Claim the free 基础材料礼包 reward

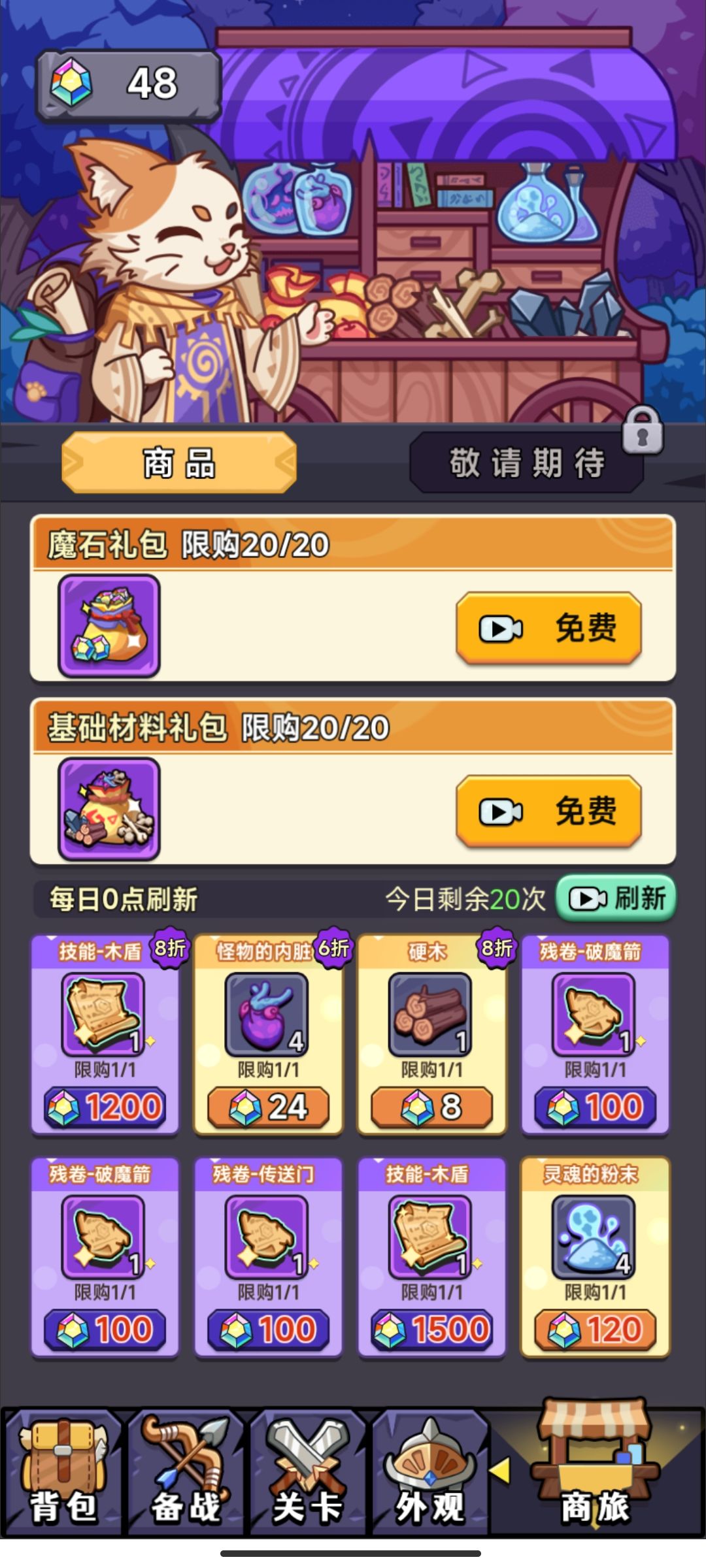548,809
